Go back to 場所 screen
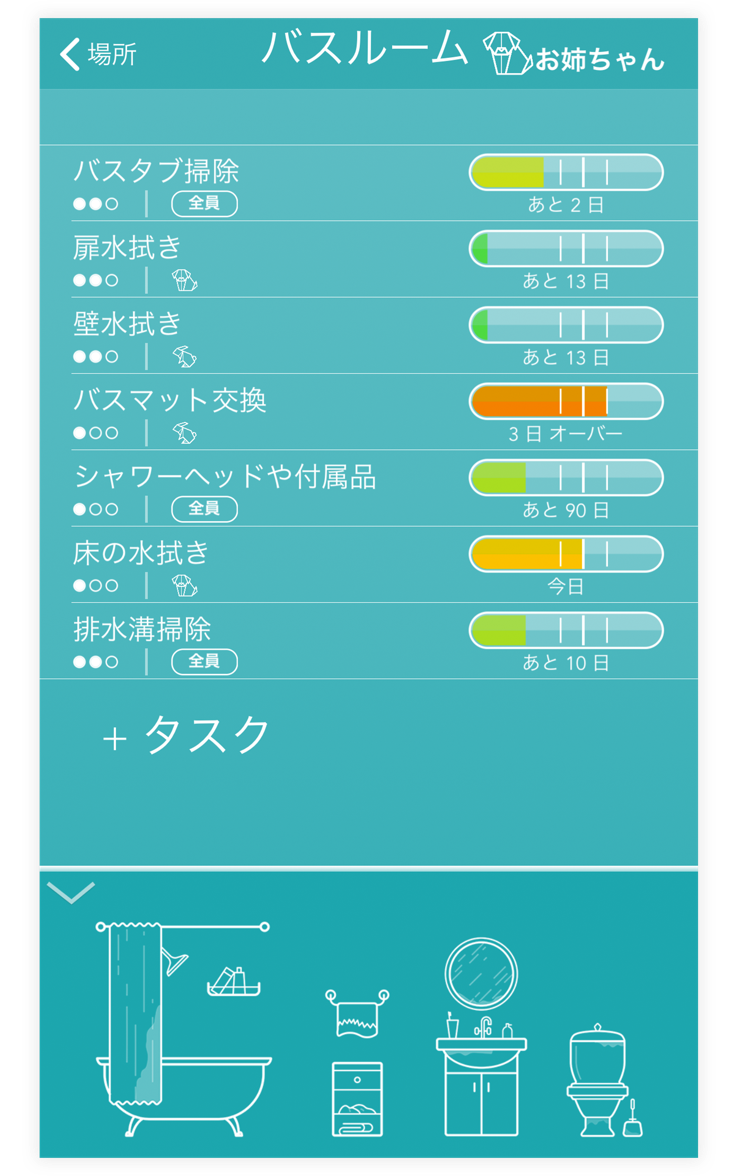Image resolution: width=736 pixels, height=1176 pixels. [x=98, y=54]
